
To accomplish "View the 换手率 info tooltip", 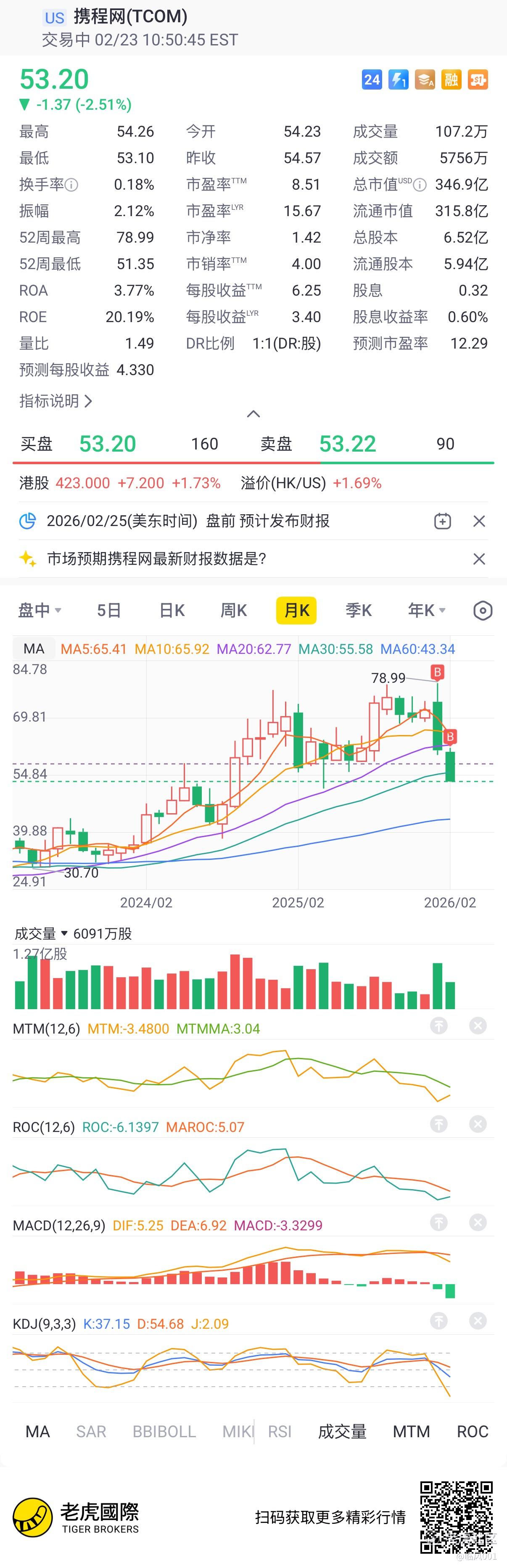I will [71, 185].
